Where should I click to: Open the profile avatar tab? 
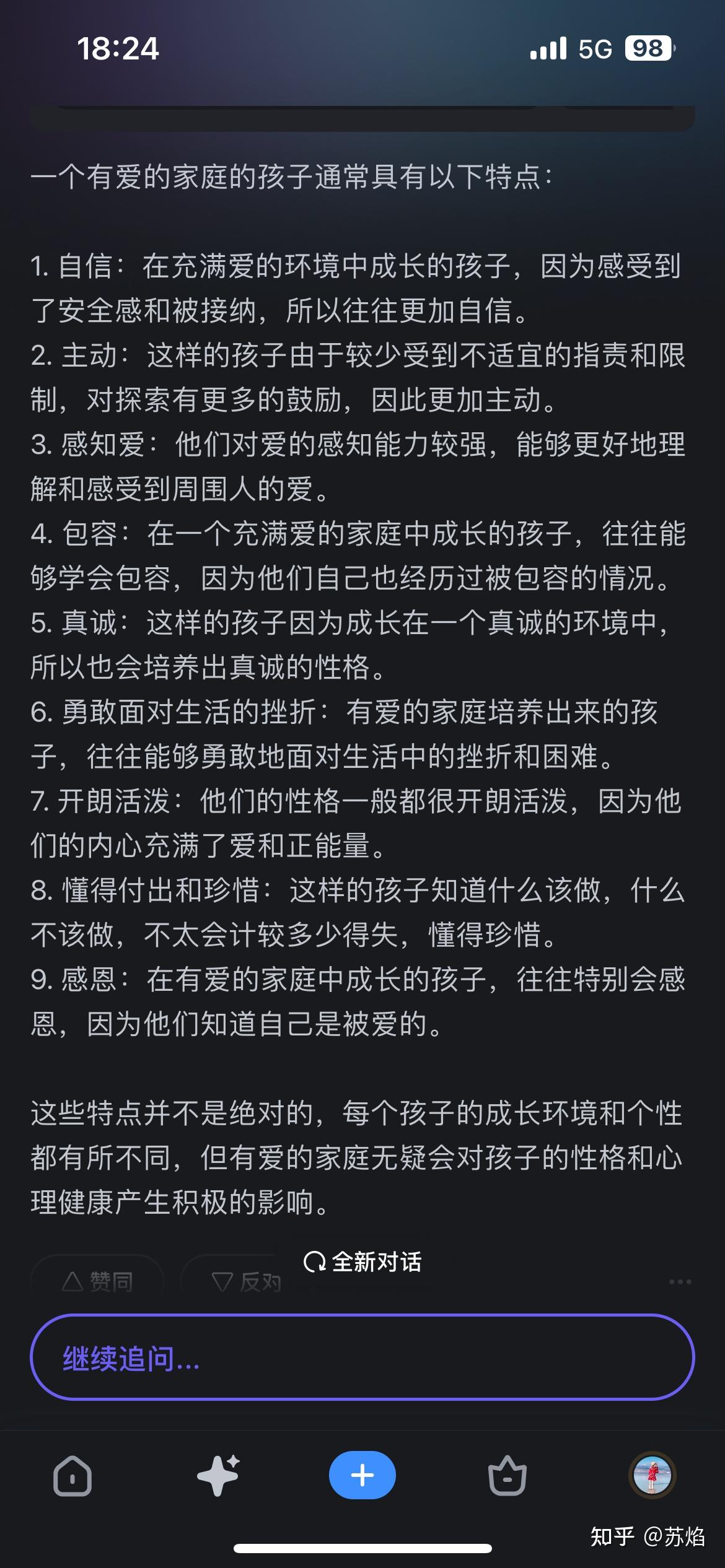pyautogui.click(x=652, y=1475)
